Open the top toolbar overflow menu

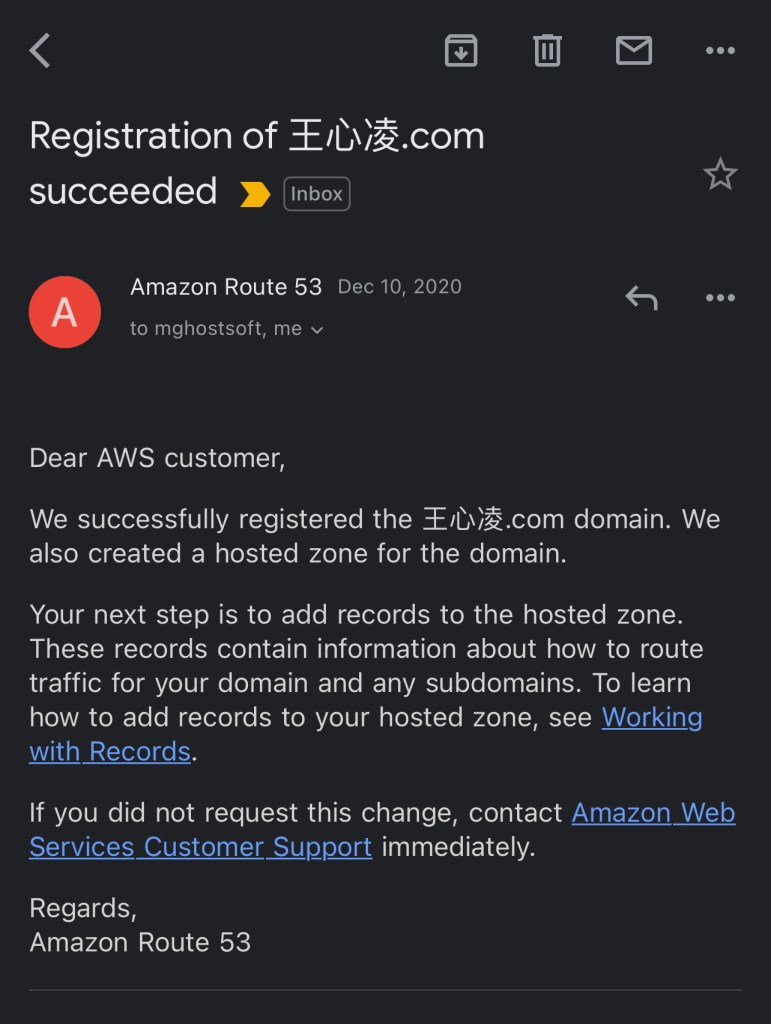tap(720, 50)
